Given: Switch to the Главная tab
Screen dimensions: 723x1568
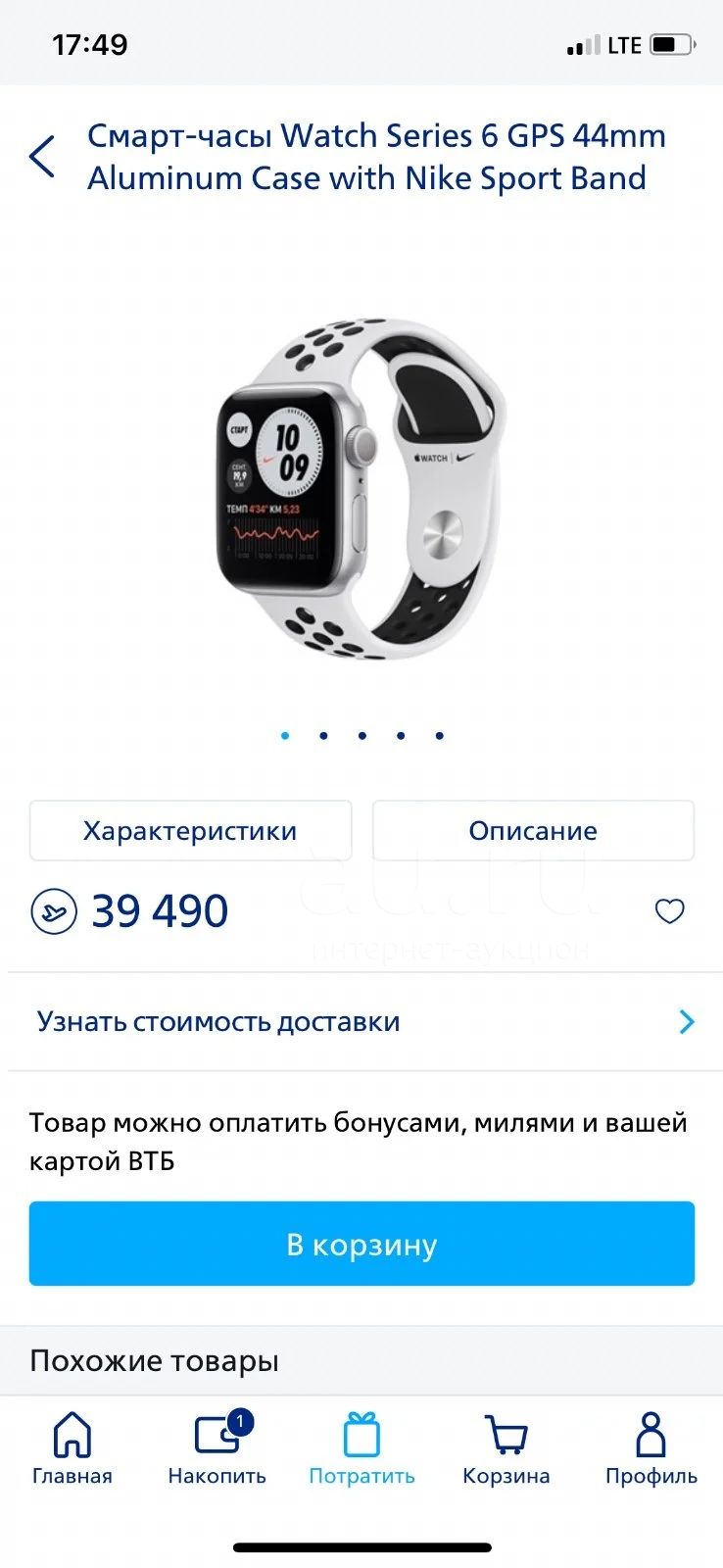Looking at the screenshot, I should coord(72,1449).
